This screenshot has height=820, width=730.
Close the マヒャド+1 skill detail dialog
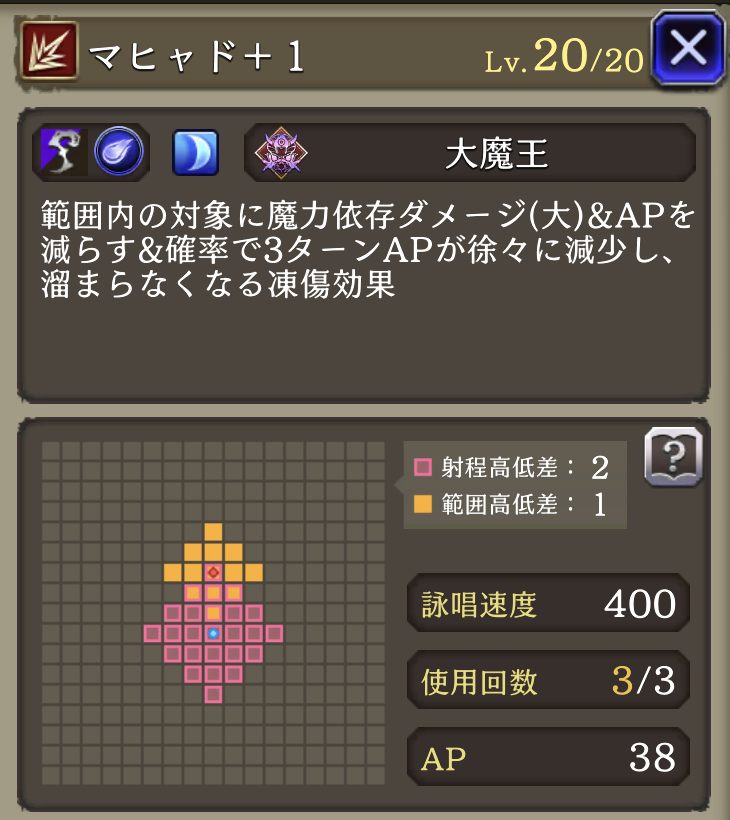click(687, 47)
